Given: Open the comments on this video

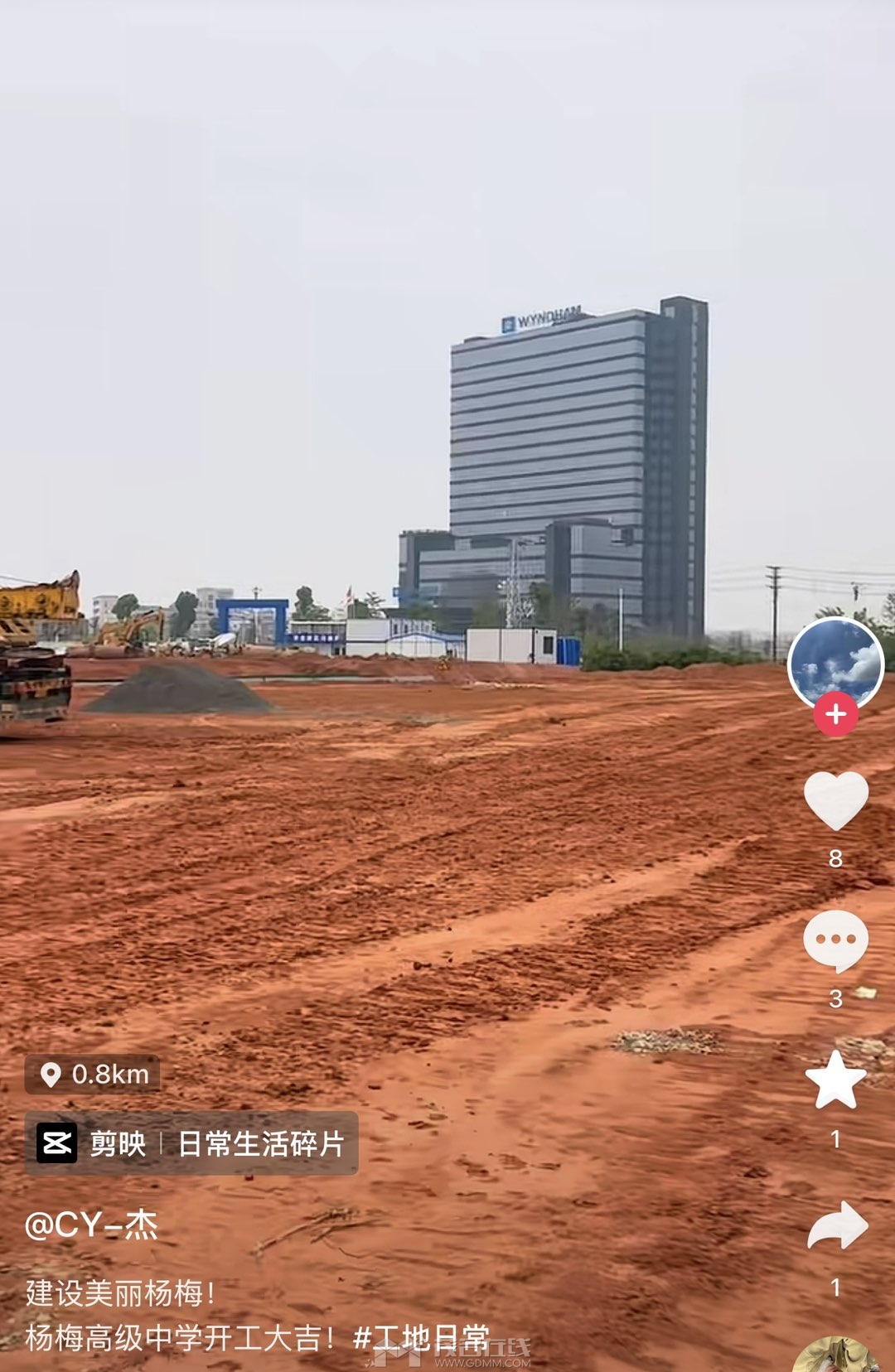Looking at the screenshot, I should (x=835, y=940).
